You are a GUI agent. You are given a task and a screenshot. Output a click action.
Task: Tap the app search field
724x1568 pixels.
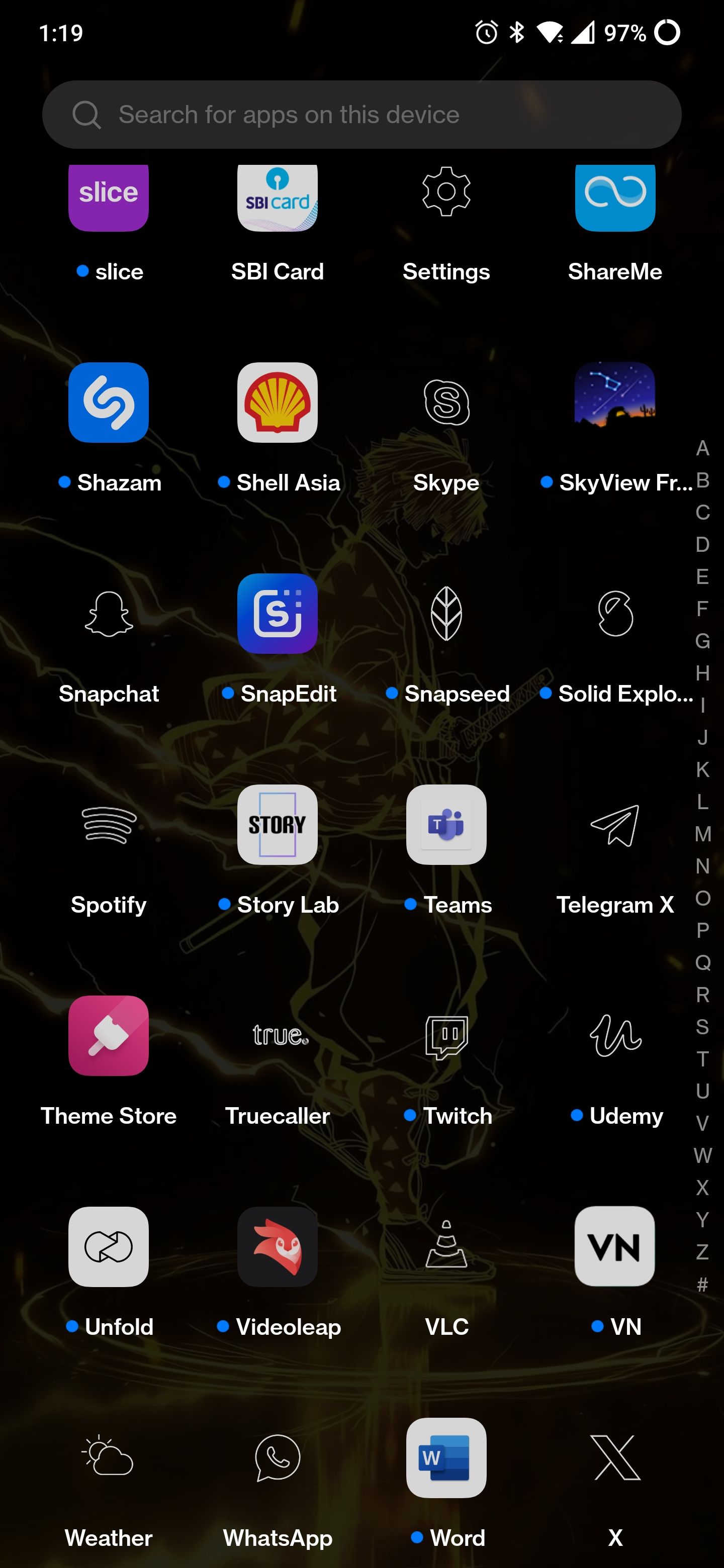[x=361, y=115]
